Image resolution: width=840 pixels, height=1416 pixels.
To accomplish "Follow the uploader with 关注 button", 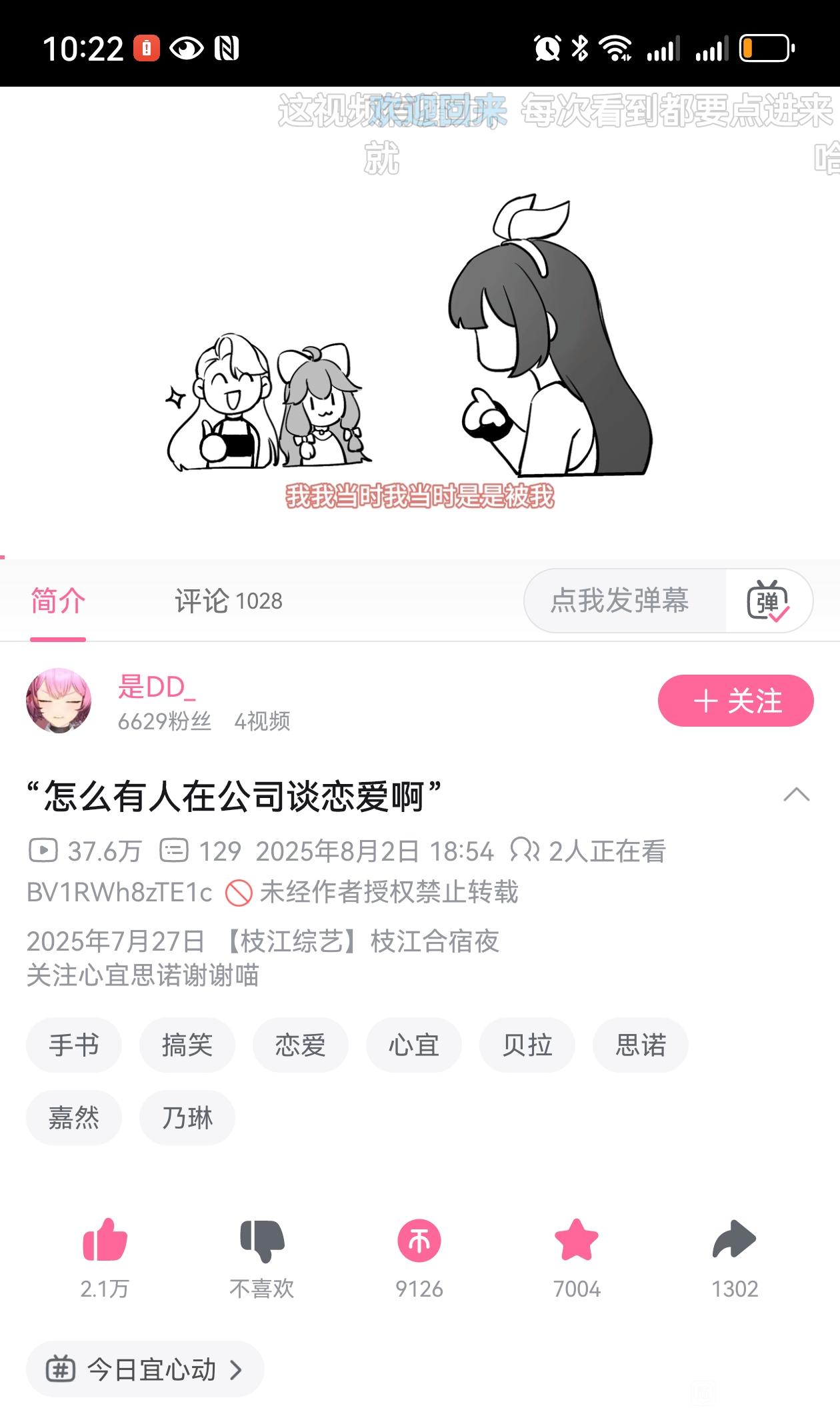I will click(x=735, y=701).
